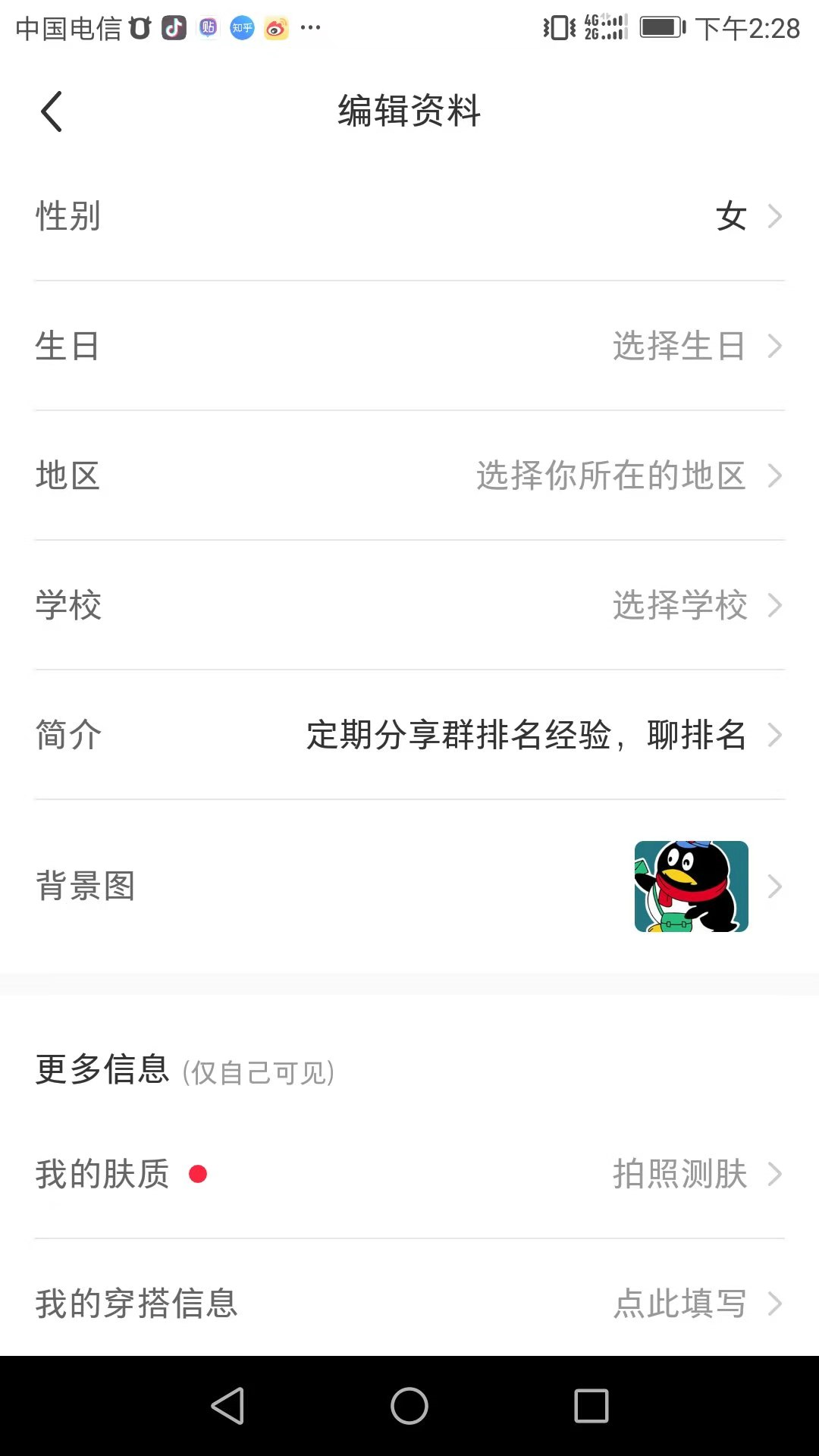Viewport: 819px width, 1456px height.
Task: Select the 简介 profile intro row
Action: pos(409,735)
